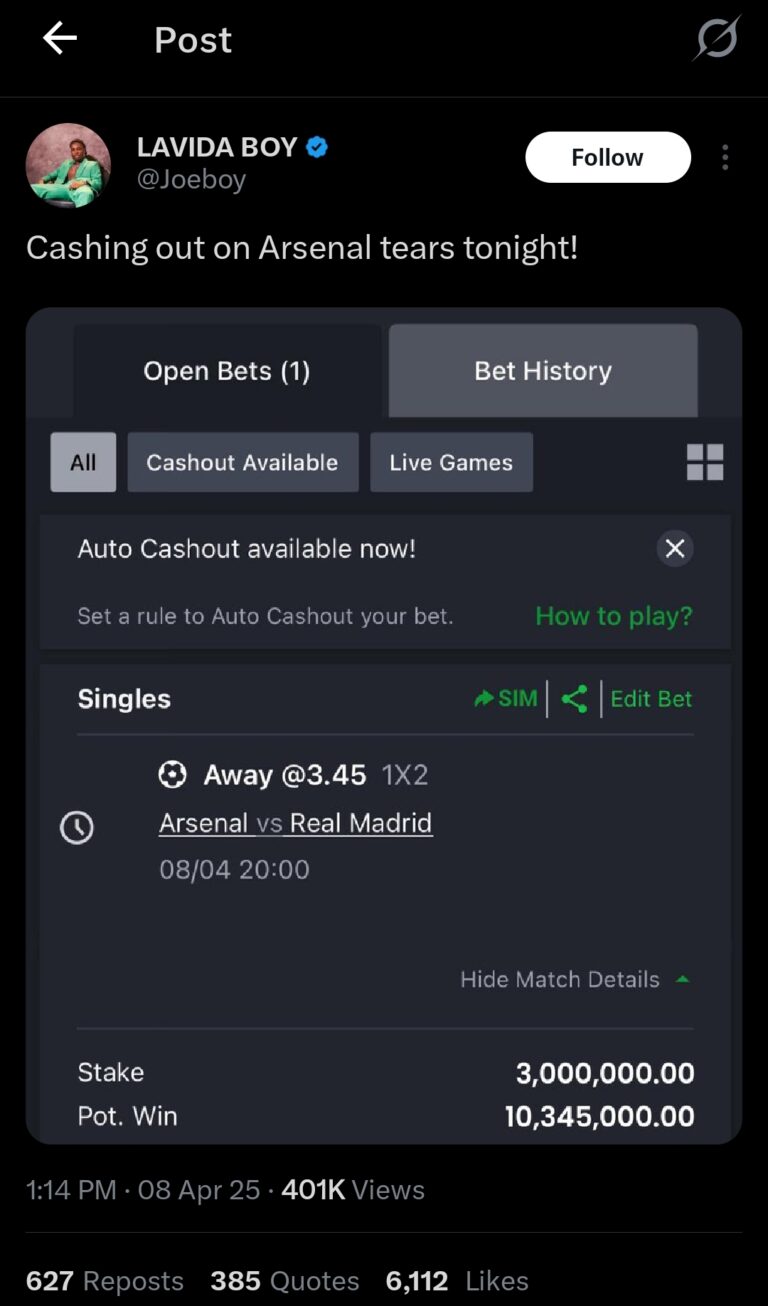This screenshot has height=1306, width=768.
Task: Open the post's overflow menu
Action: [x=725, y=157]
